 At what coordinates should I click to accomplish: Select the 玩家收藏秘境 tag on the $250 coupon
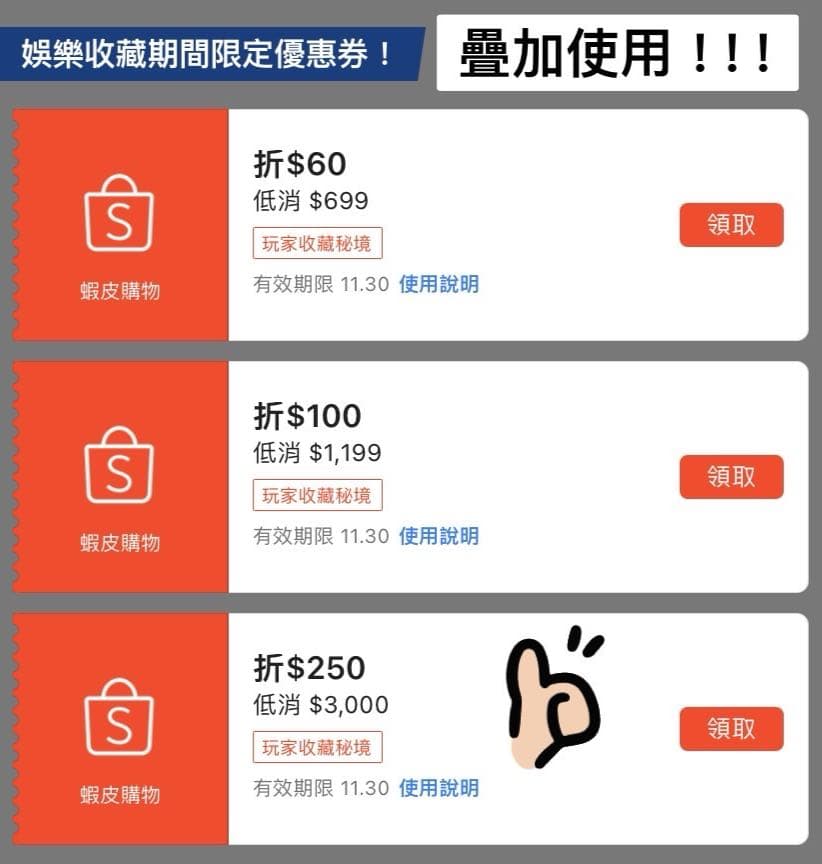coord(319,747)
